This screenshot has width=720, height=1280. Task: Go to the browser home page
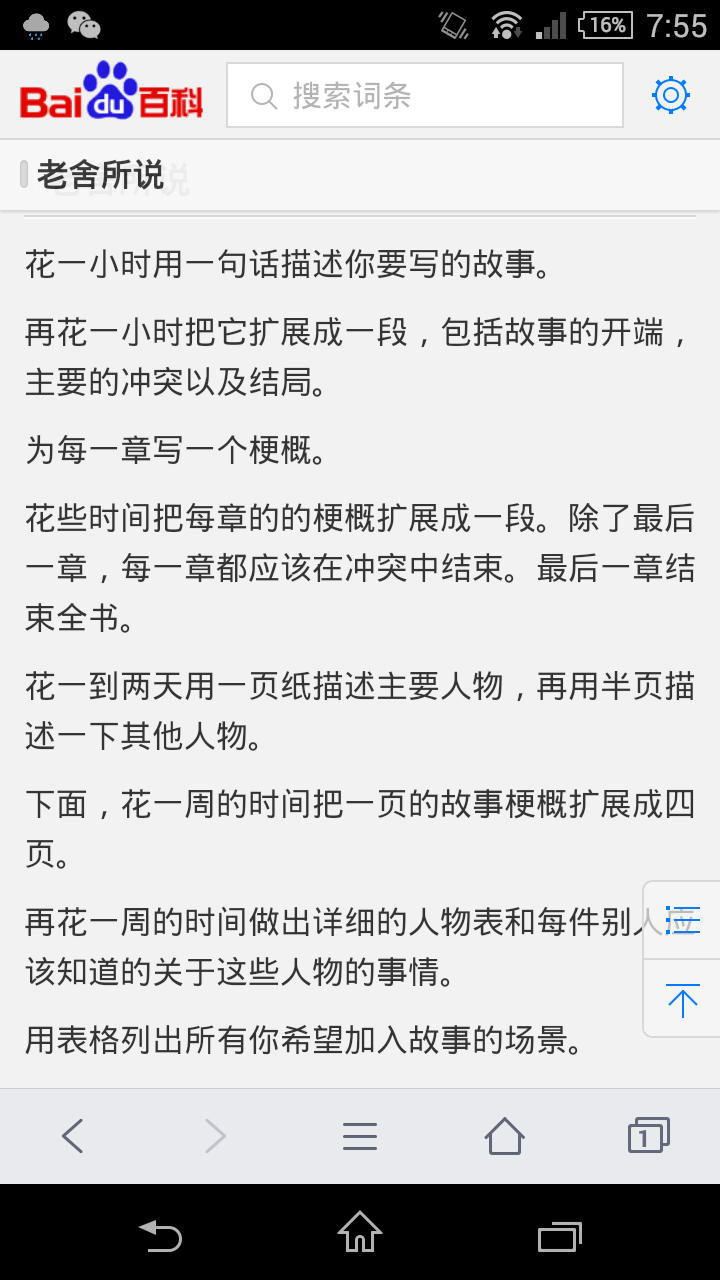coord(504,1136)
